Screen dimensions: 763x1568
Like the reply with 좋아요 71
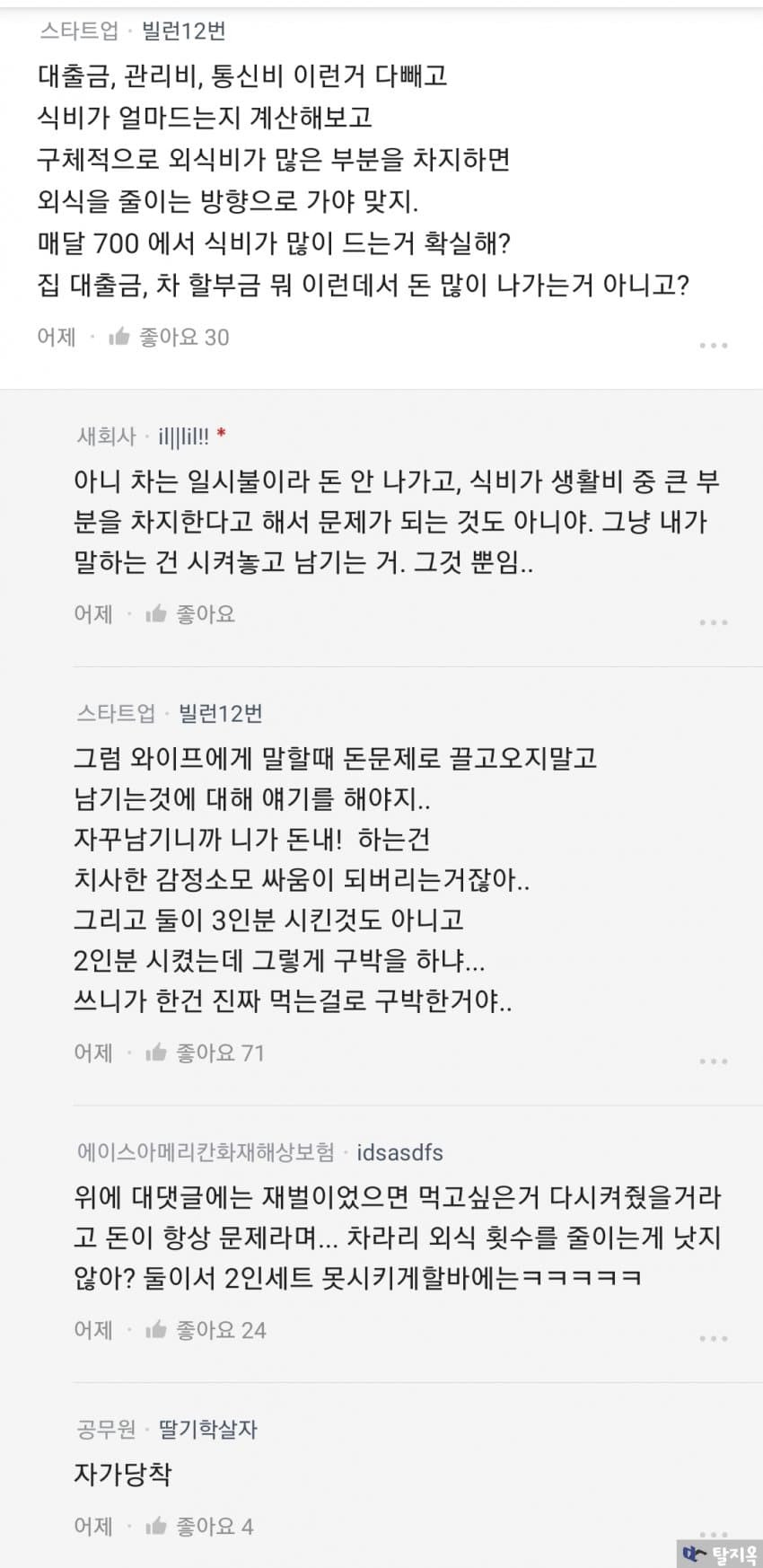pyautogui.click(x=156, y=1053)
